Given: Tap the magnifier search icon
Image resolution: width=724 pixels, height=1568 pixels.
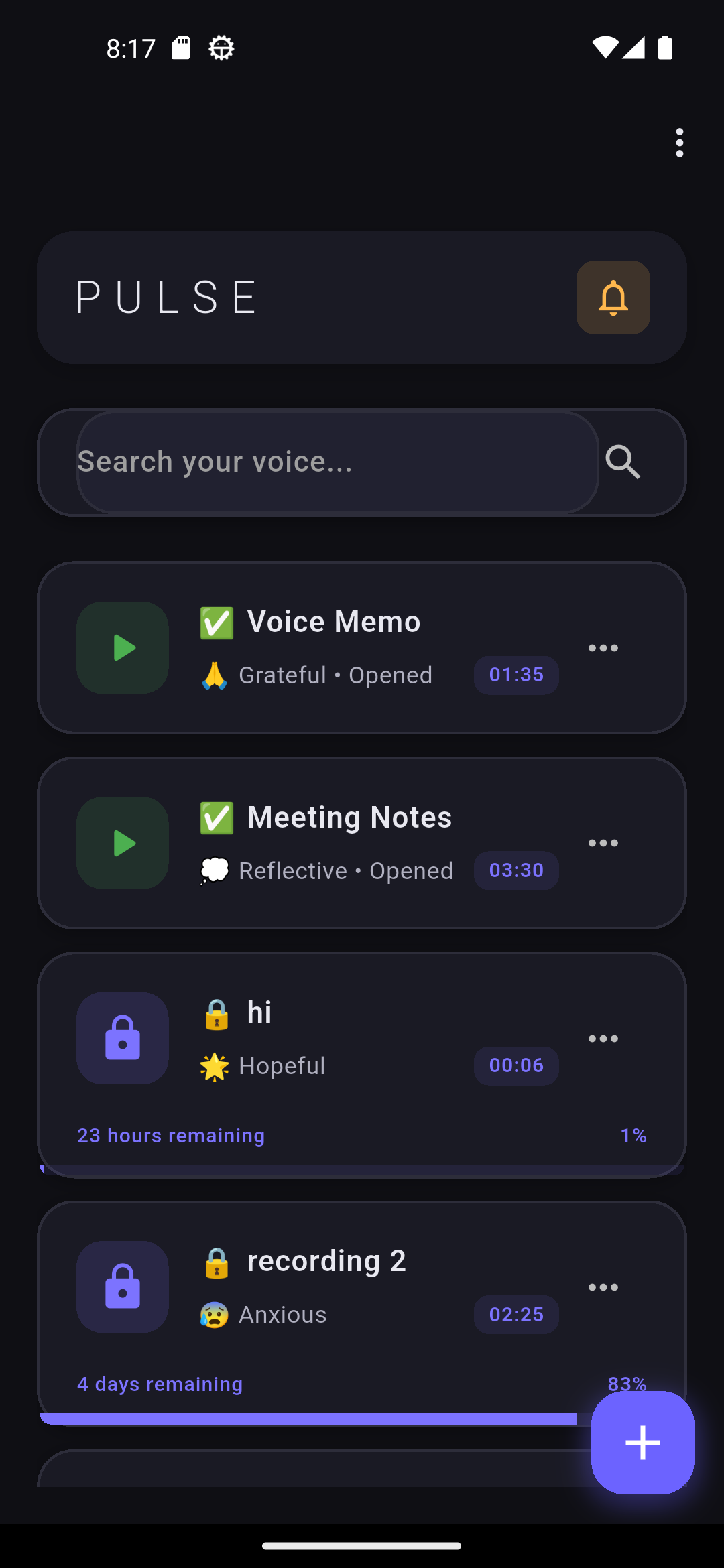Looking at the screenshot, I should tap(623, 462).
